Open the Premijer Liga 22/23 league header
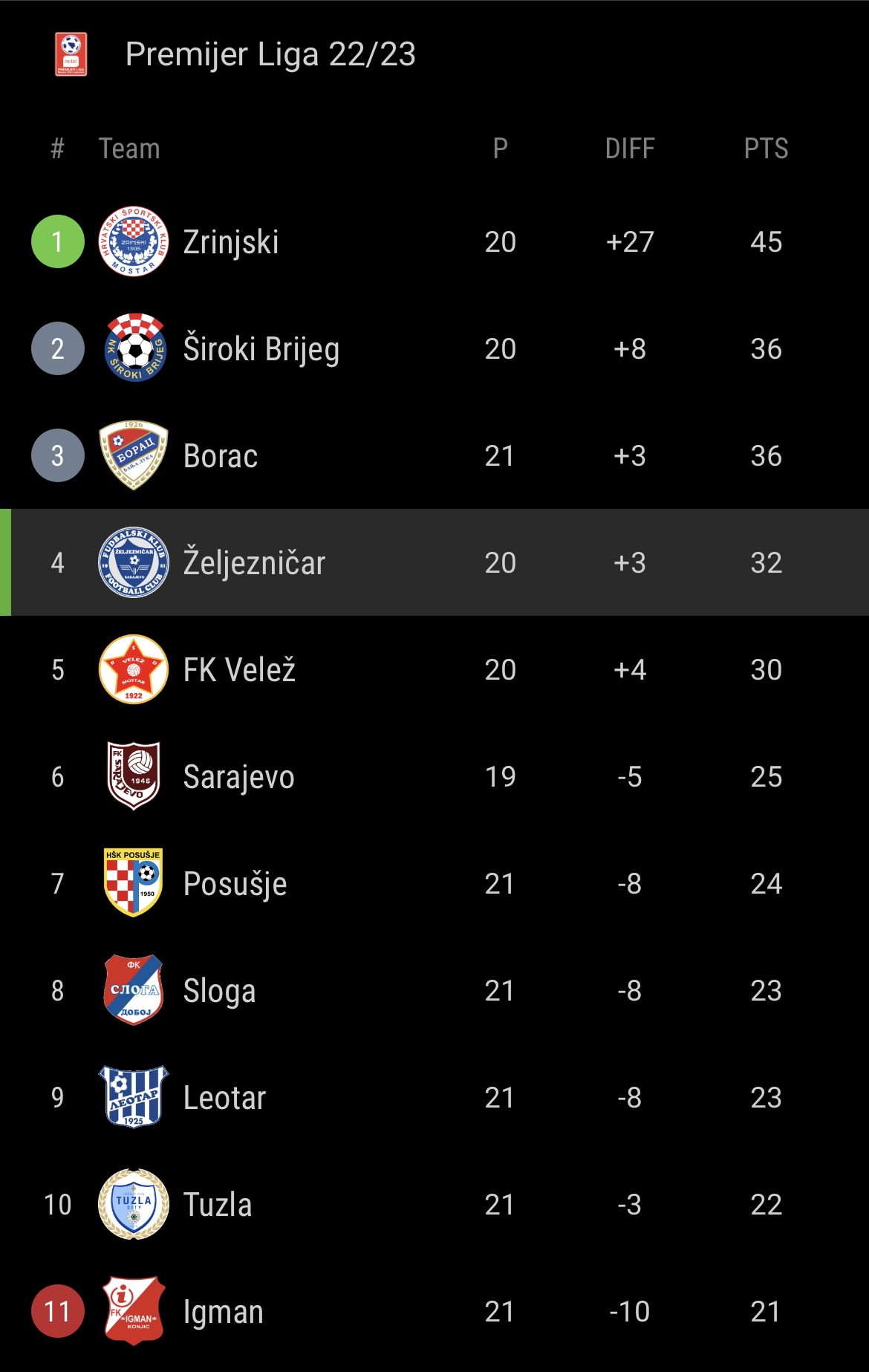Screen dimensions: 869x1372 pyautogui.click(x=434, y=54)
